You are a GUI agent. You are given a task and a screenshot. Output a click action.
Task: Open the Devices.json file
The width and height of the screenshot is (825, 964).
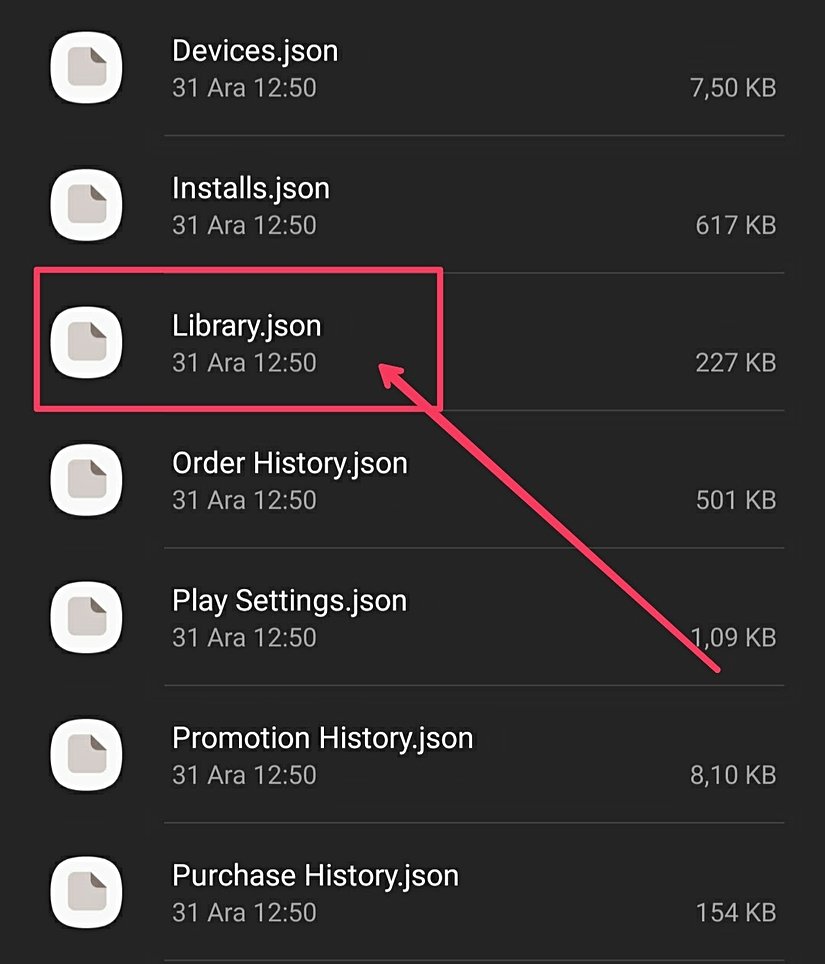(255, 52)
